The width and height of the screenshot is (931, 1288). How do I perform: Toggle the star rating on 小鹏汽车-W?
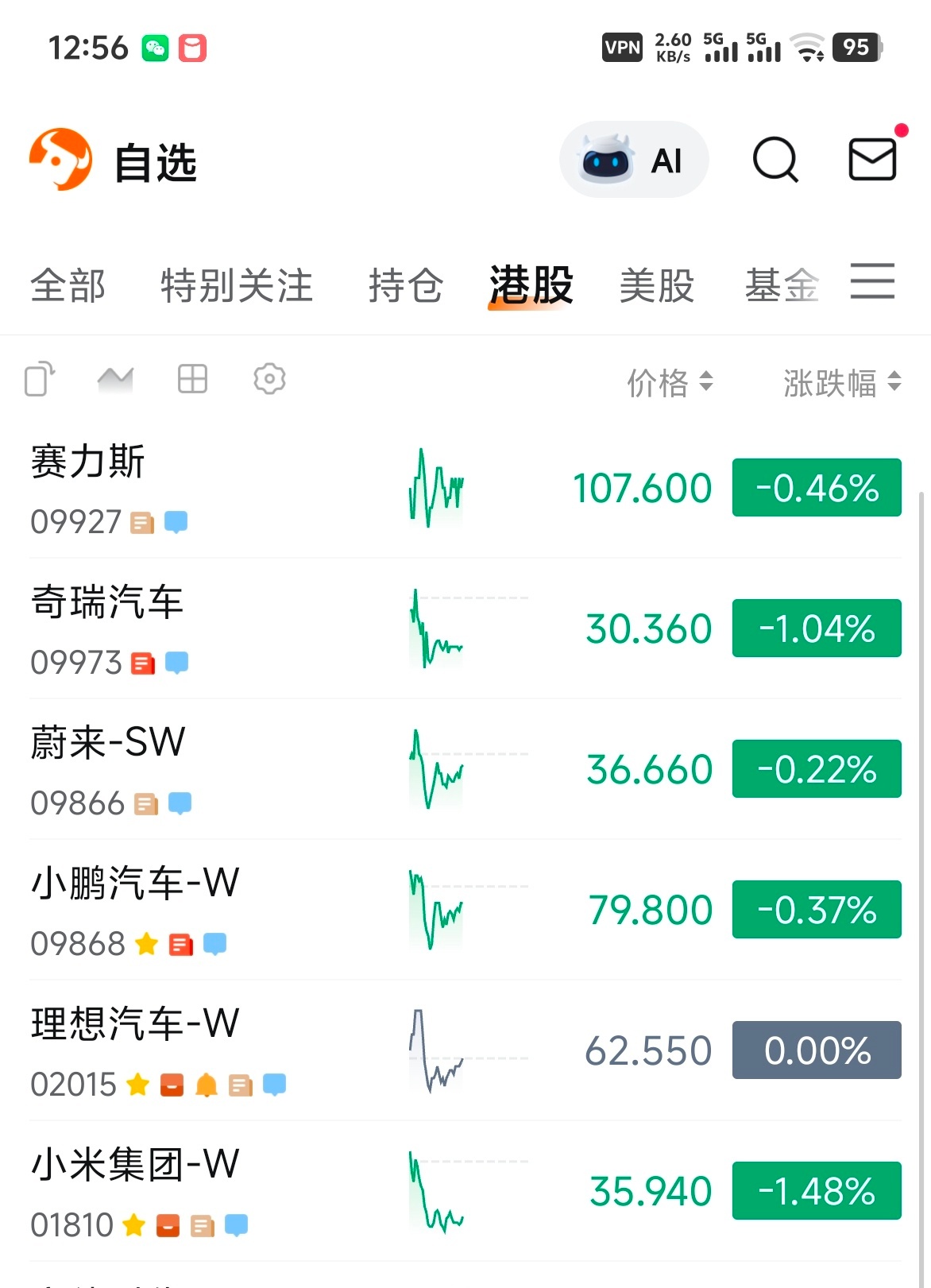pos(145,943)
